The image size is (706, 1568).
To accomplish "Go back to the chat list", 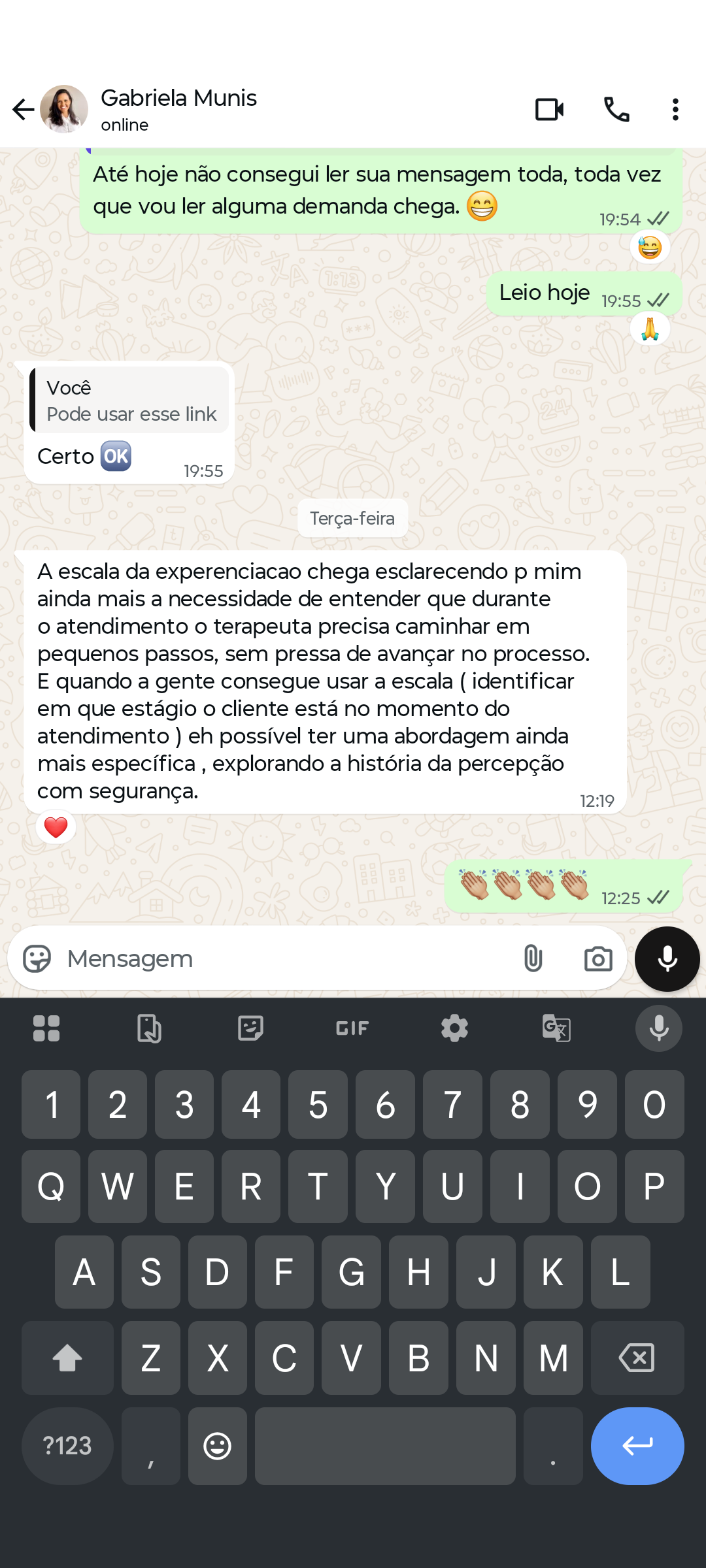I will [x=24, y=110].
